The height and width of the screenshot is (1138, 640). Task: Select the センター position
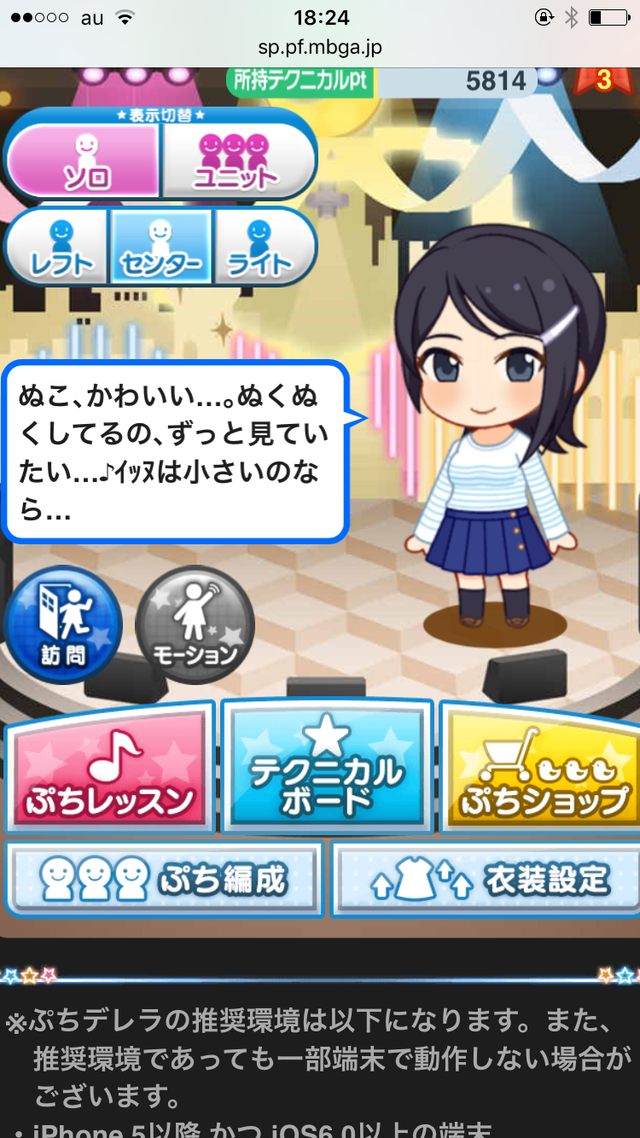pos(160,246)
